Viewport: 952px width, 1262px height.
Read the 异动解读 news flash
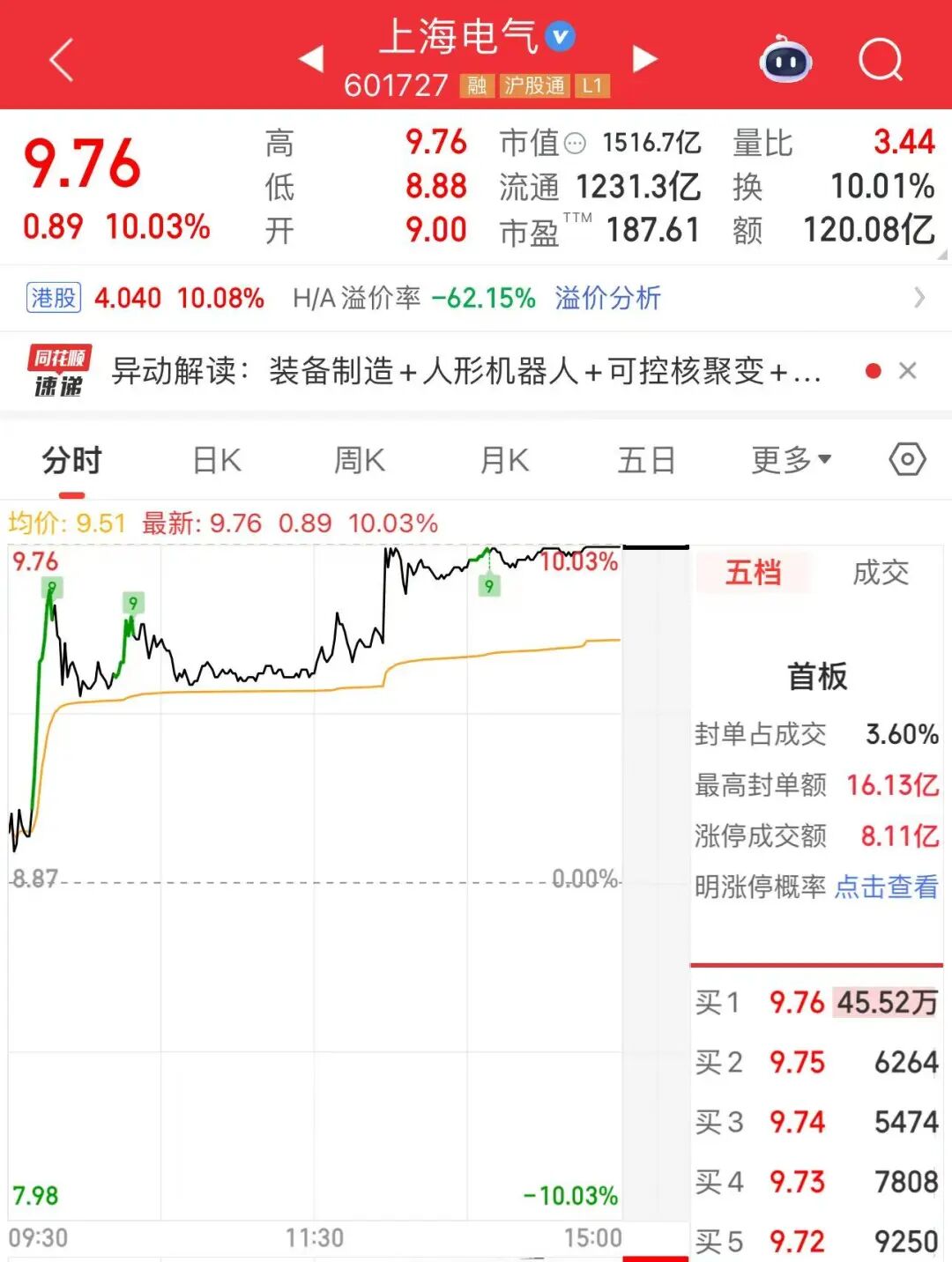[x=465, y=371]
